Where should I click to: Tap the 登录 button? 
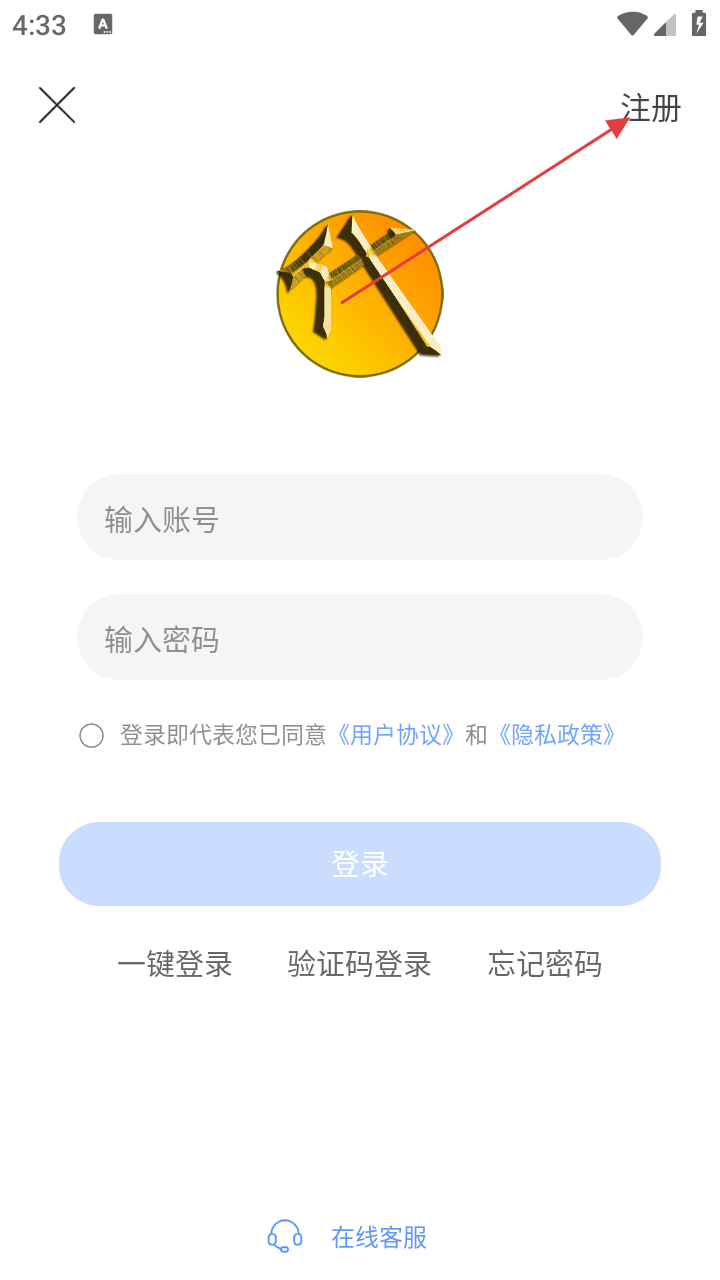click(360, 864)
